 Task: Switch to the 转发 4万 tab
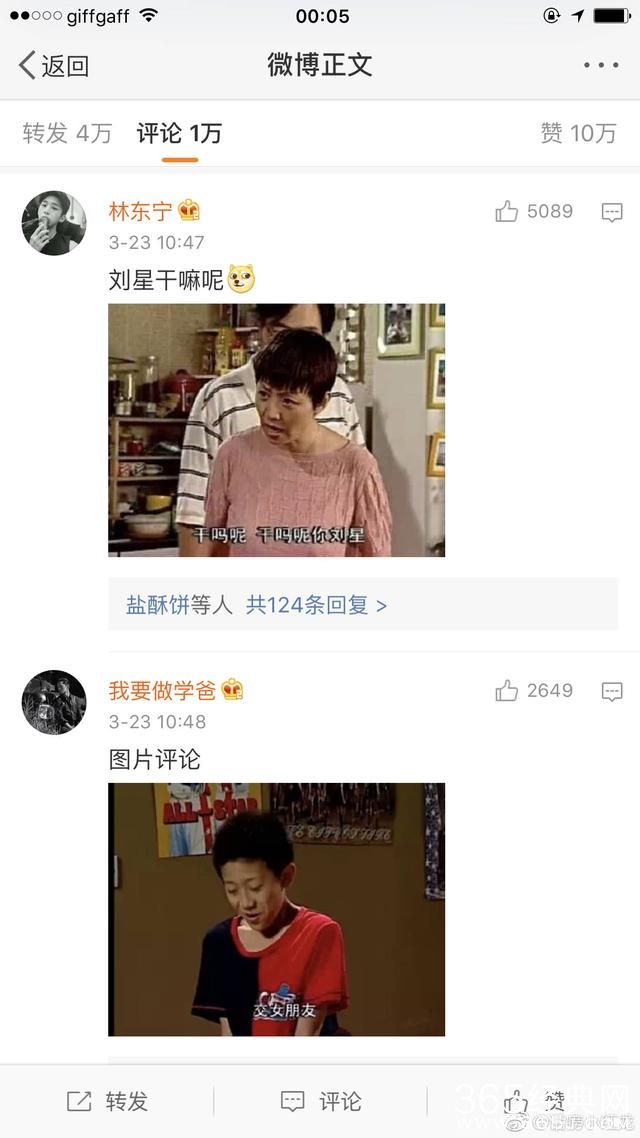click(67, 133)
